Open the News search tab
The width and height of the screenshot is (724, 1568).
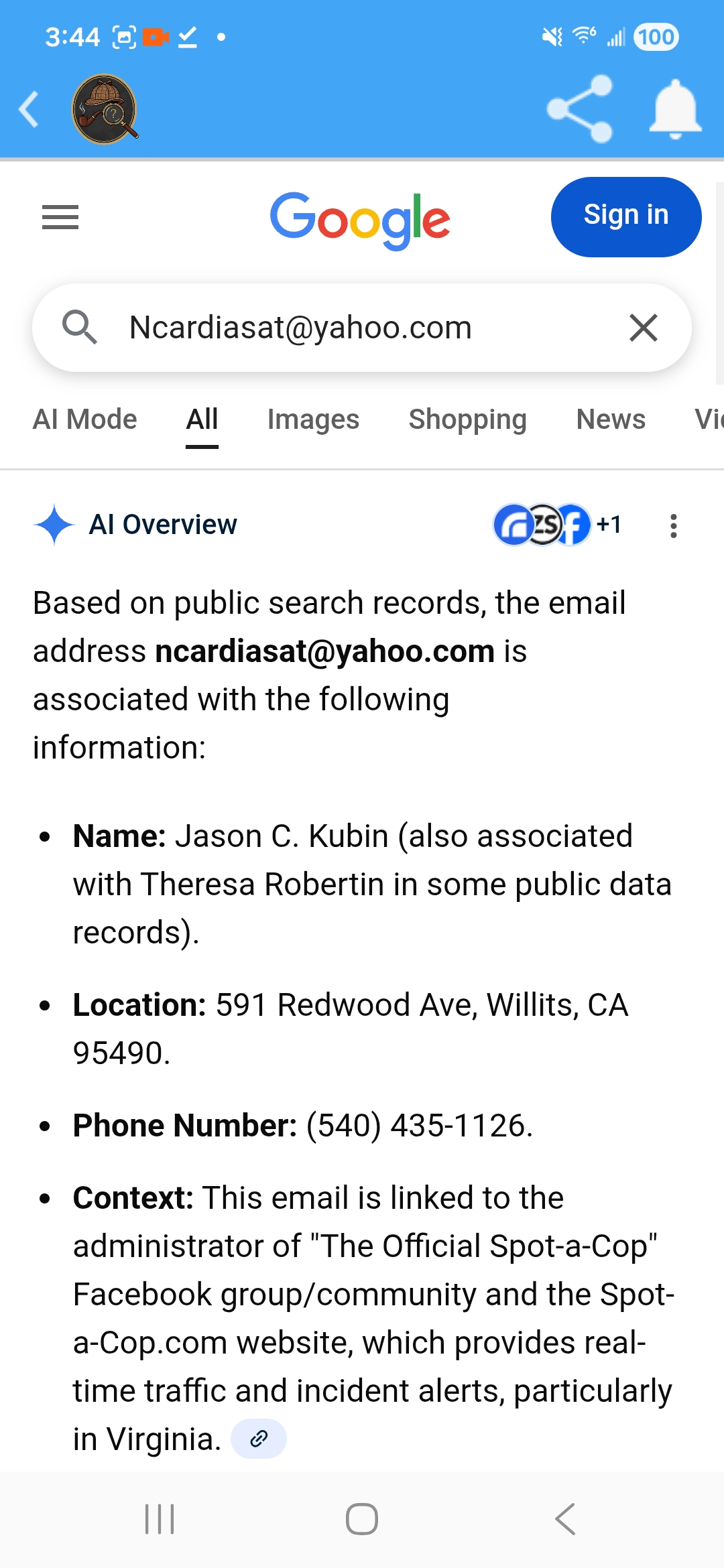pos(610,419)
